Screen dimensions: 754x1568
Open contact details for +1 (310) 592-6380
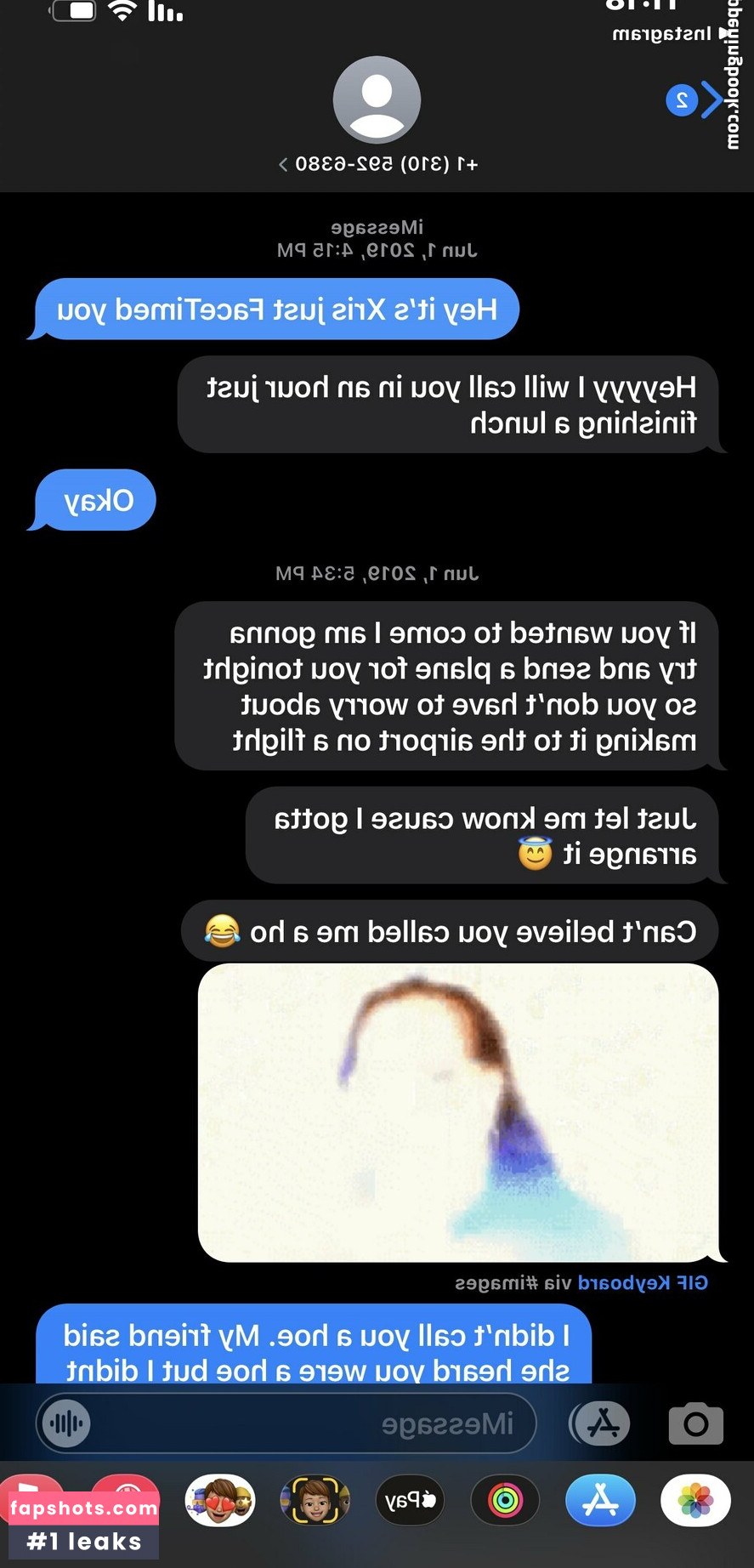pos(377,163)
